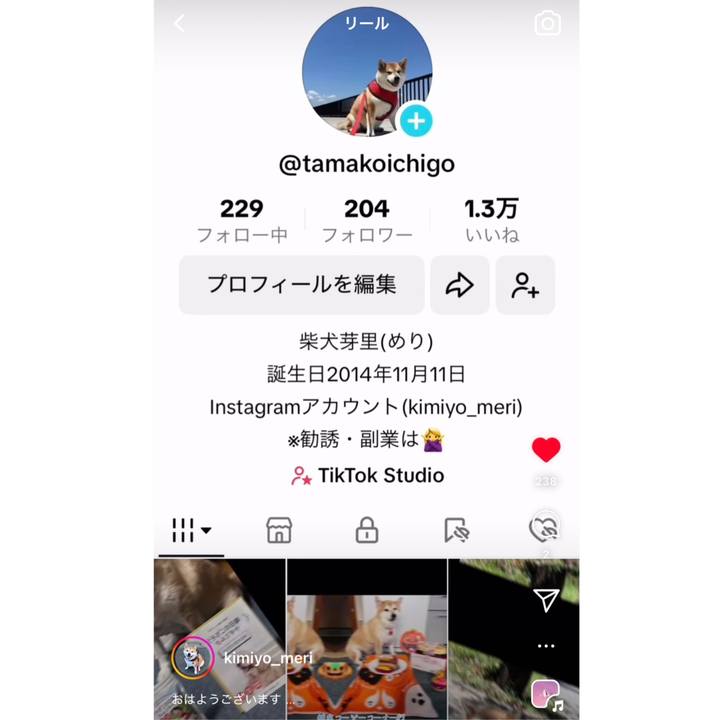Open the camera to create a reel
The height and width of the screenshot is (720, 720).
[547, 24]
